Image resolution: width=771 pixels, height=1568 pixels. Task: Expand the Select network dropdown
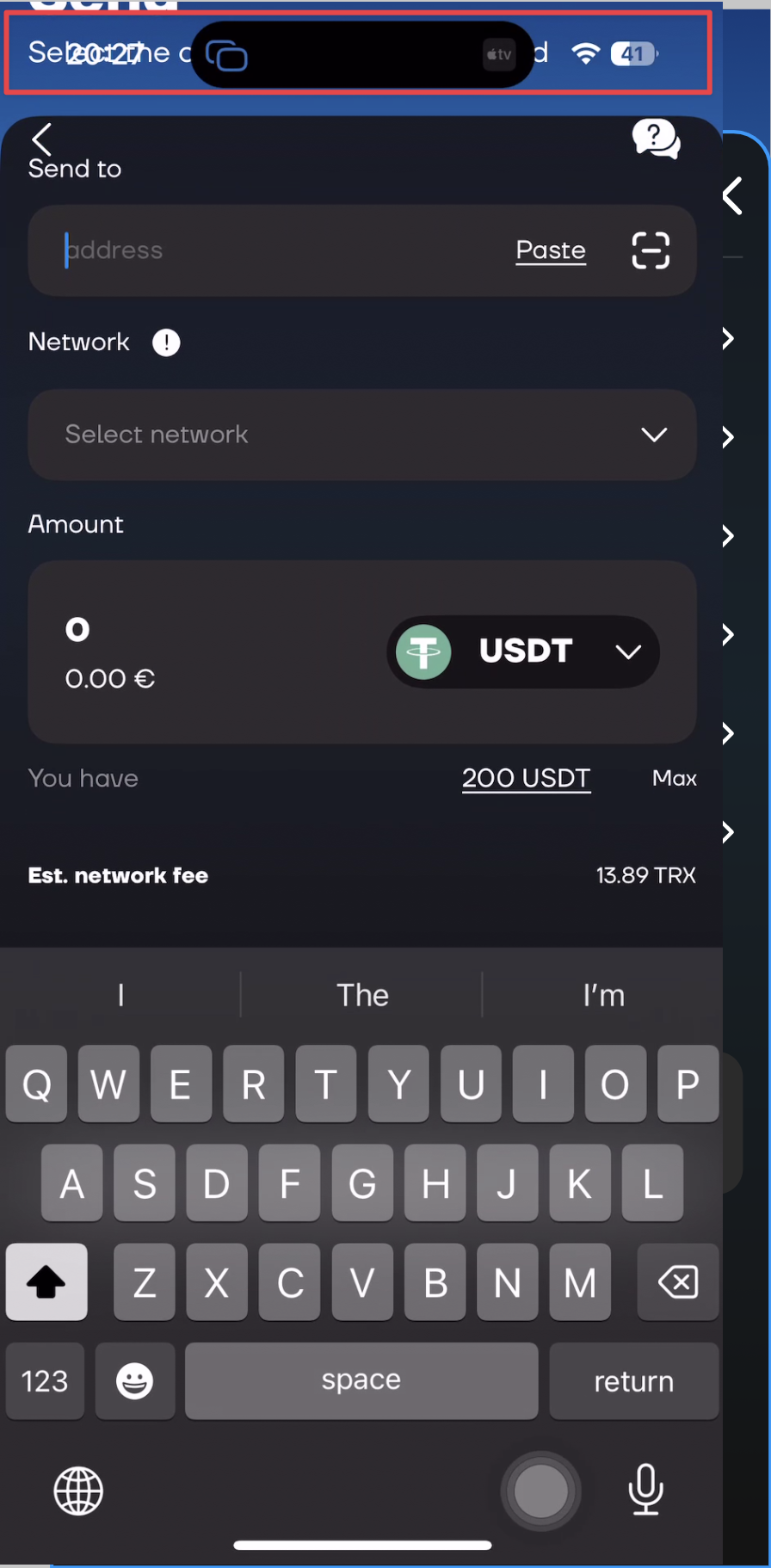point(361,435)
